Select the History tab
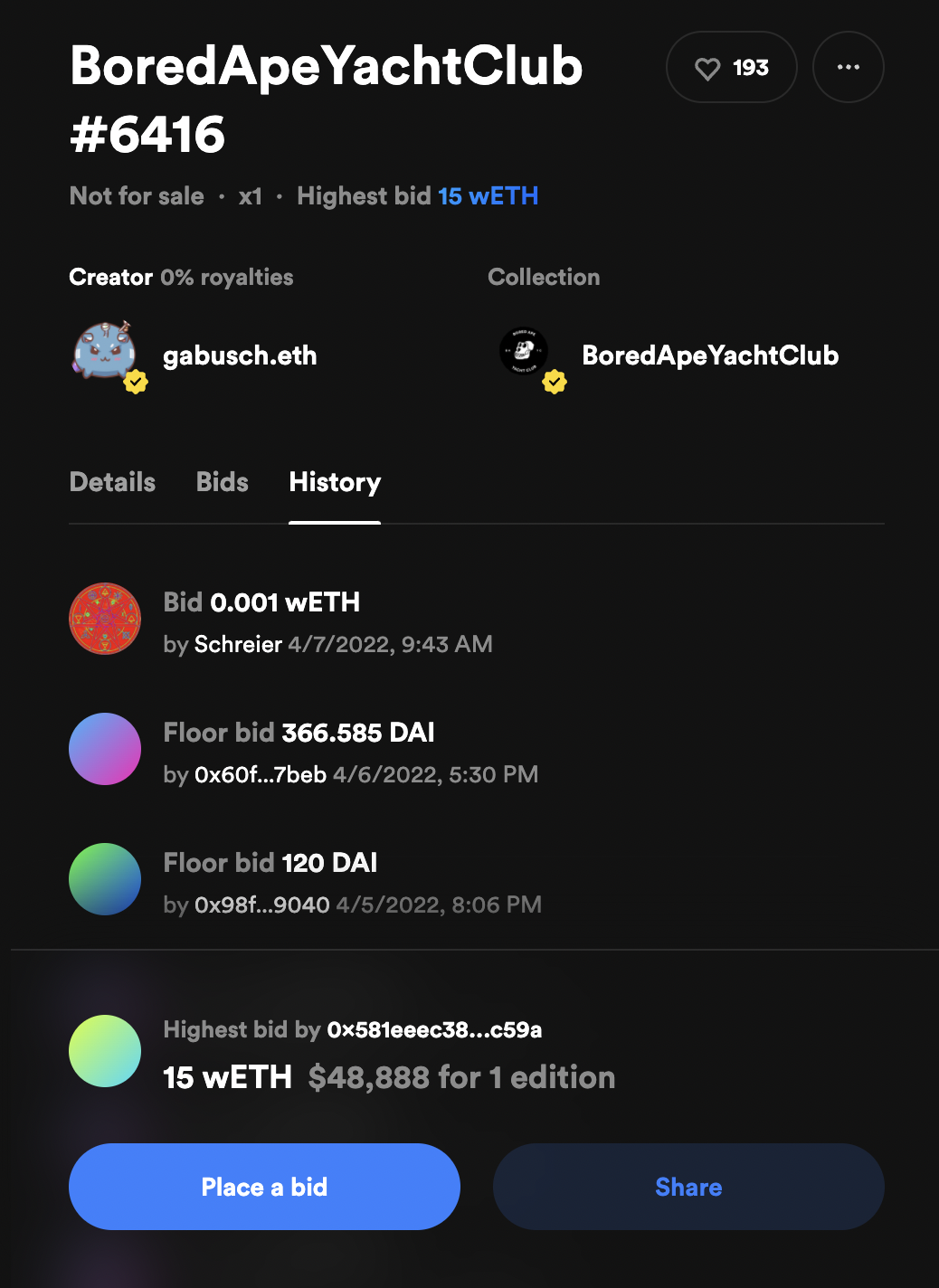 [335, 482]
